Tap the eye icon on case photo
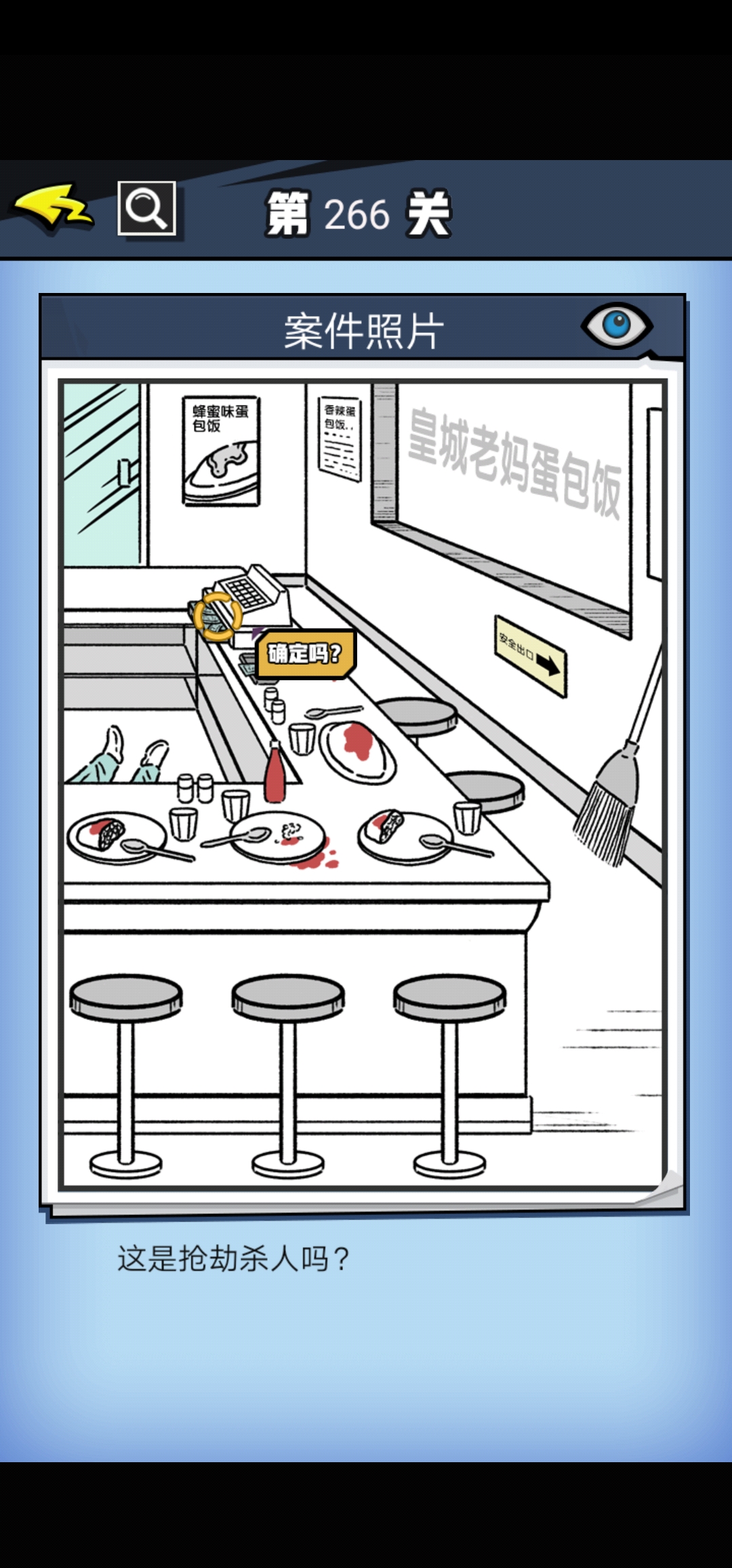 [x=615, y=326]
